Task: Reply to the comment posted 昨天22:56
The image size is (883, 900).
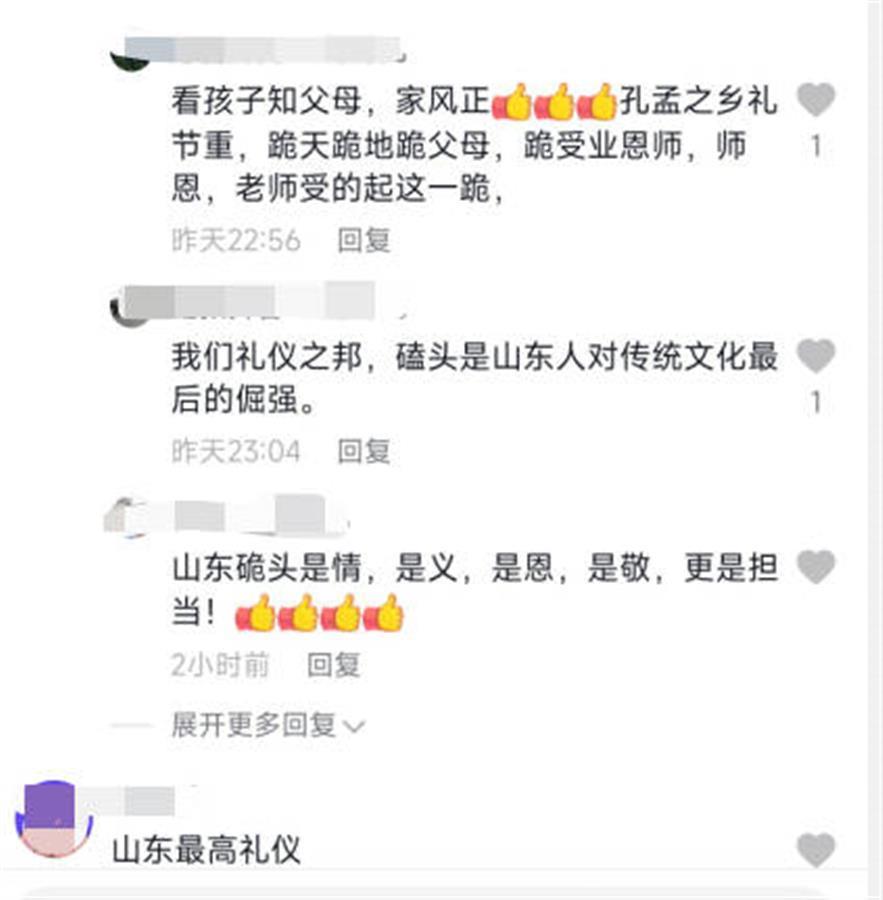Action: [363, 240]
